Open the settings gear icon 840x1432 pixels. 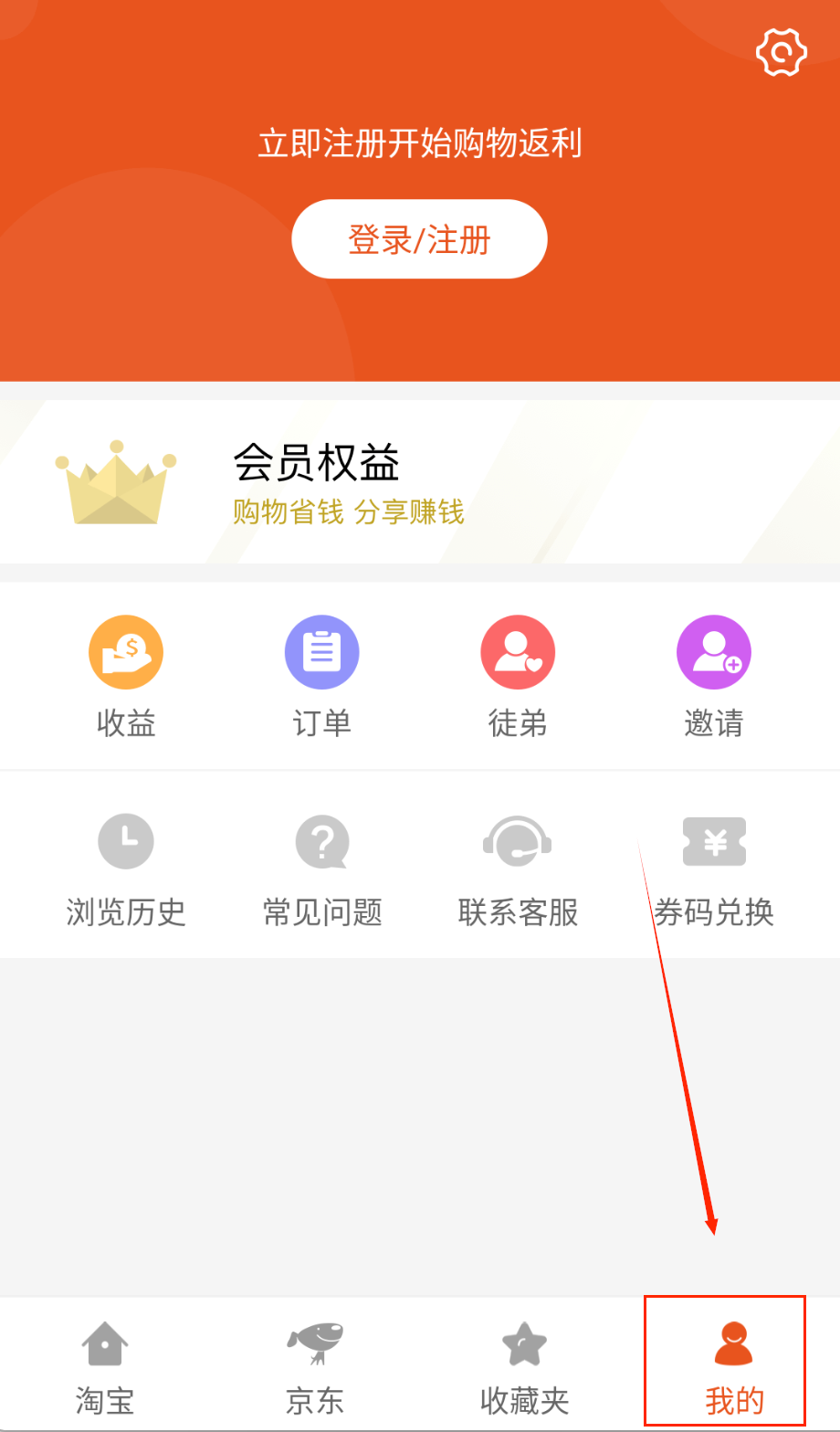[782, 53]
